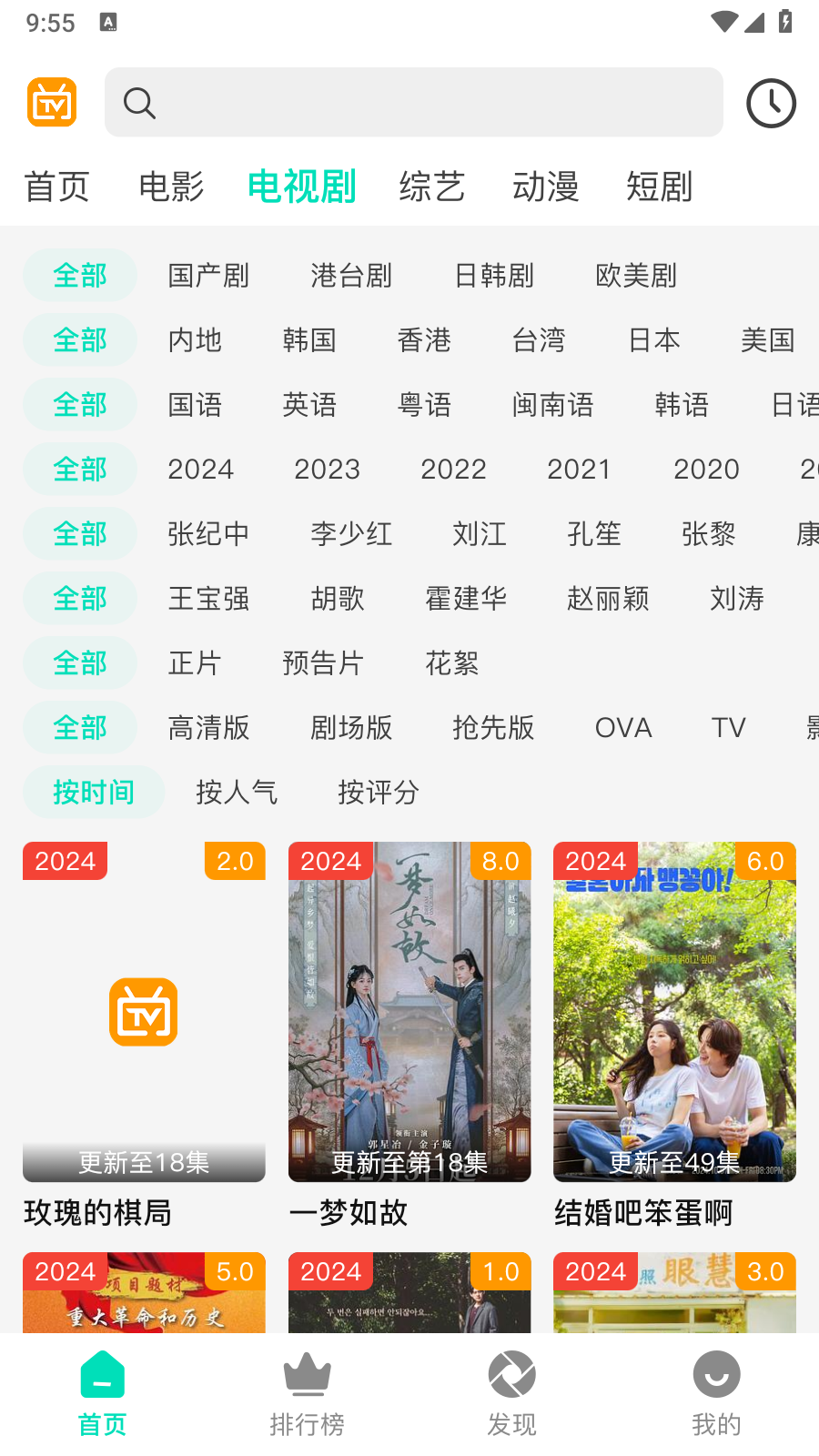Switch to the 综艺 tab
The width and height of the screenshot is (819, 1456).
tap(432, 187)
